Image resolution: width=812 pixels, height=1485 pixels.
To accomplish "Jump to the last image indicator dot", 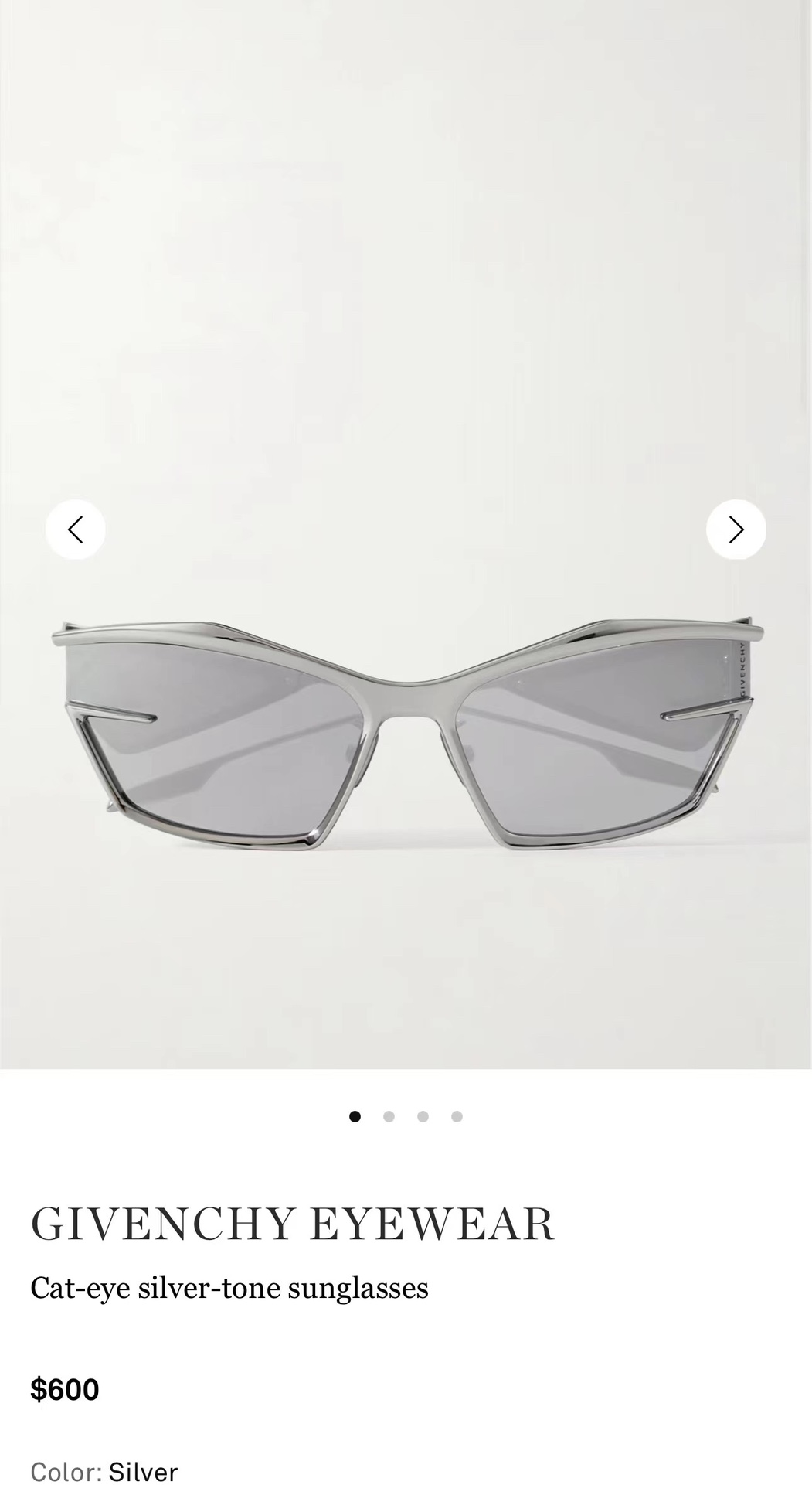I will (x=457, y=1116).
